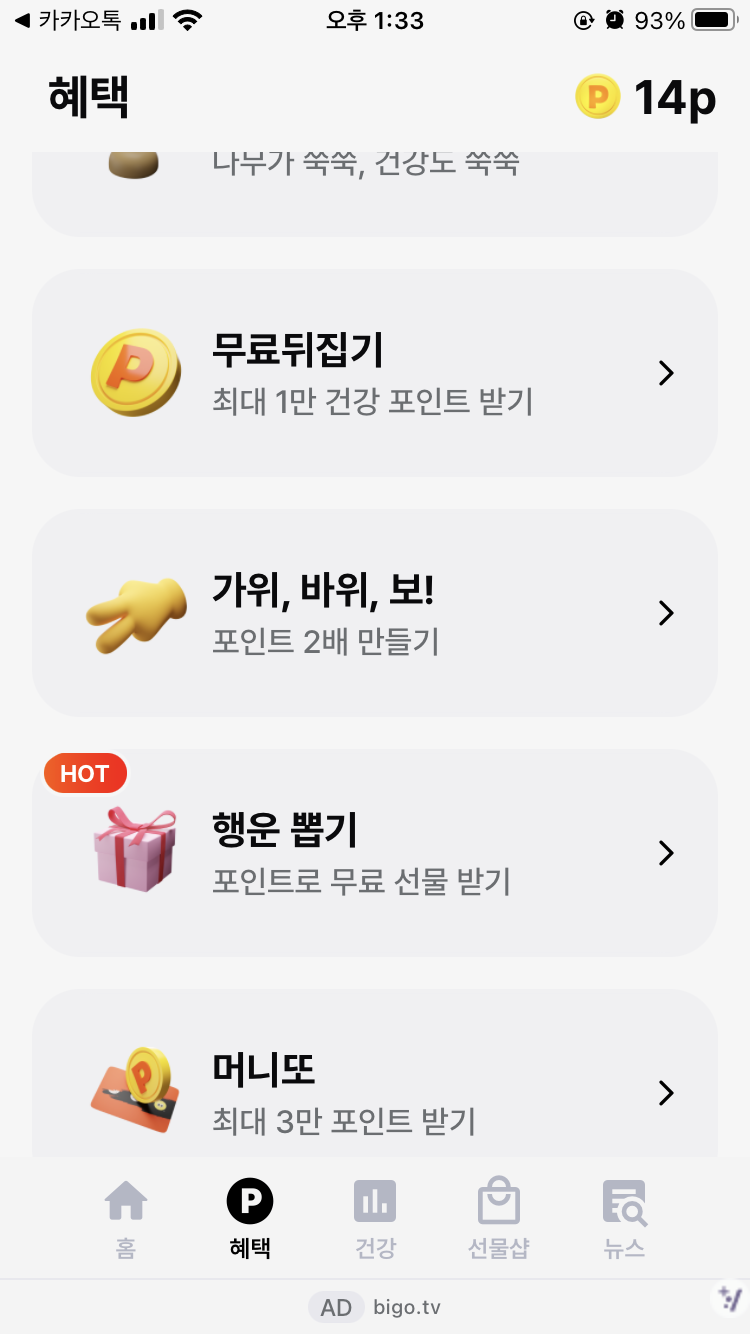Tap the pink gift box icon on 행운 뽑기

pos(135,852)
